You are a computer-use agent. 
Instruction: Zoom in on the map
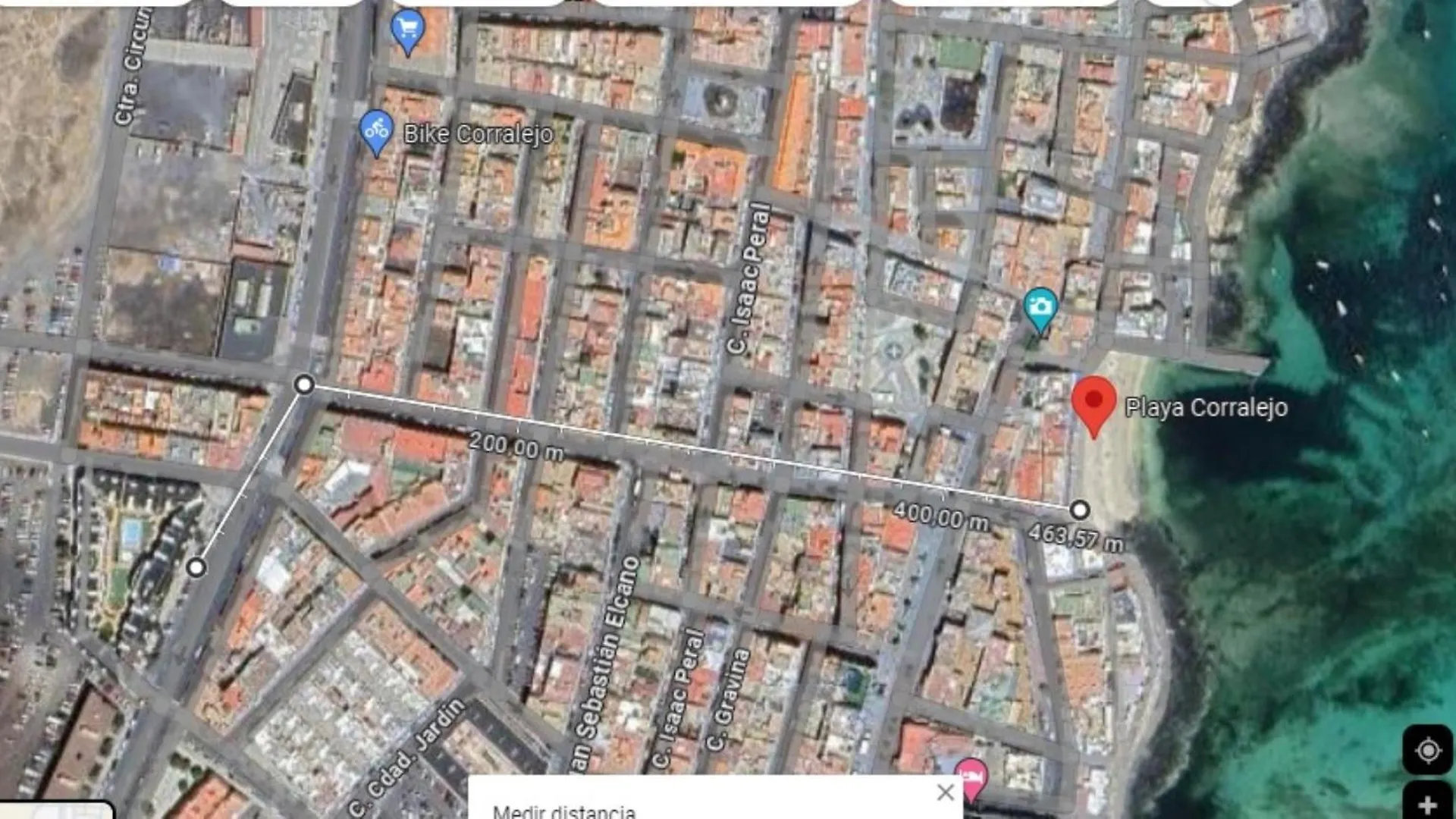pyautogui.click(x=1427, y=805)
